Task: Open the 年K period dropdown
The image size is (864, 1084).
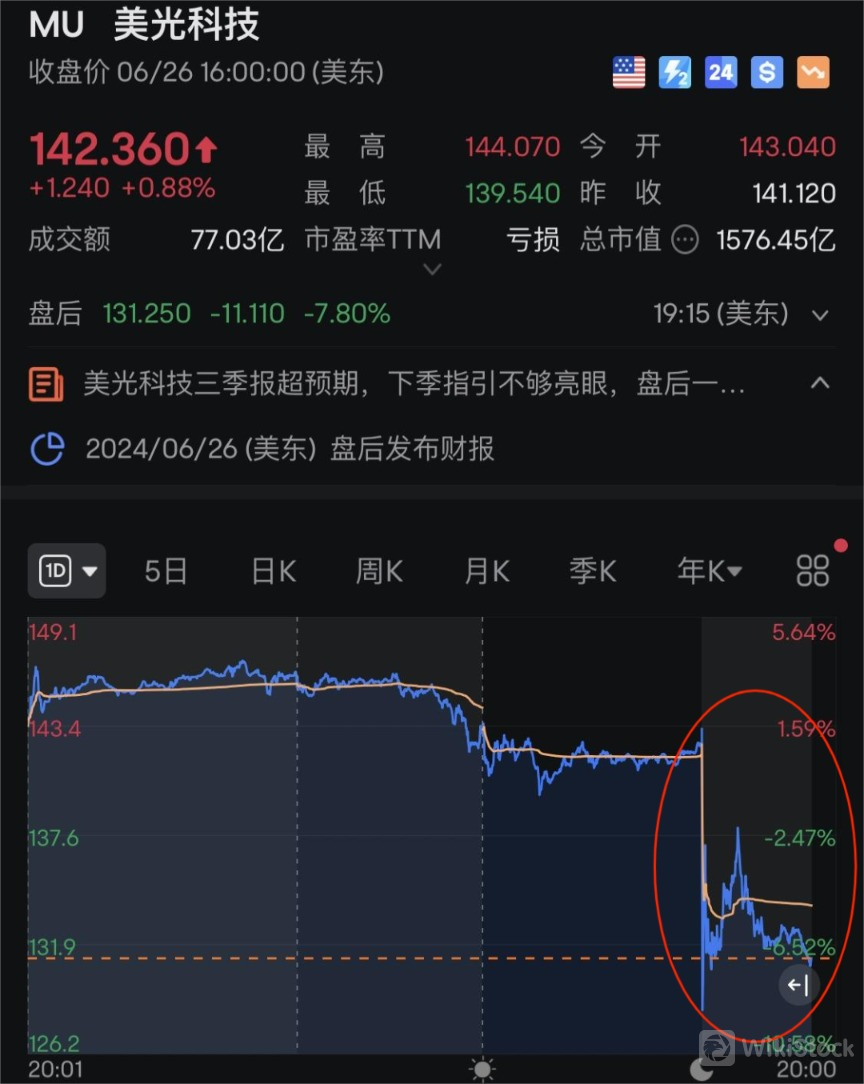Action: [709, 571]
